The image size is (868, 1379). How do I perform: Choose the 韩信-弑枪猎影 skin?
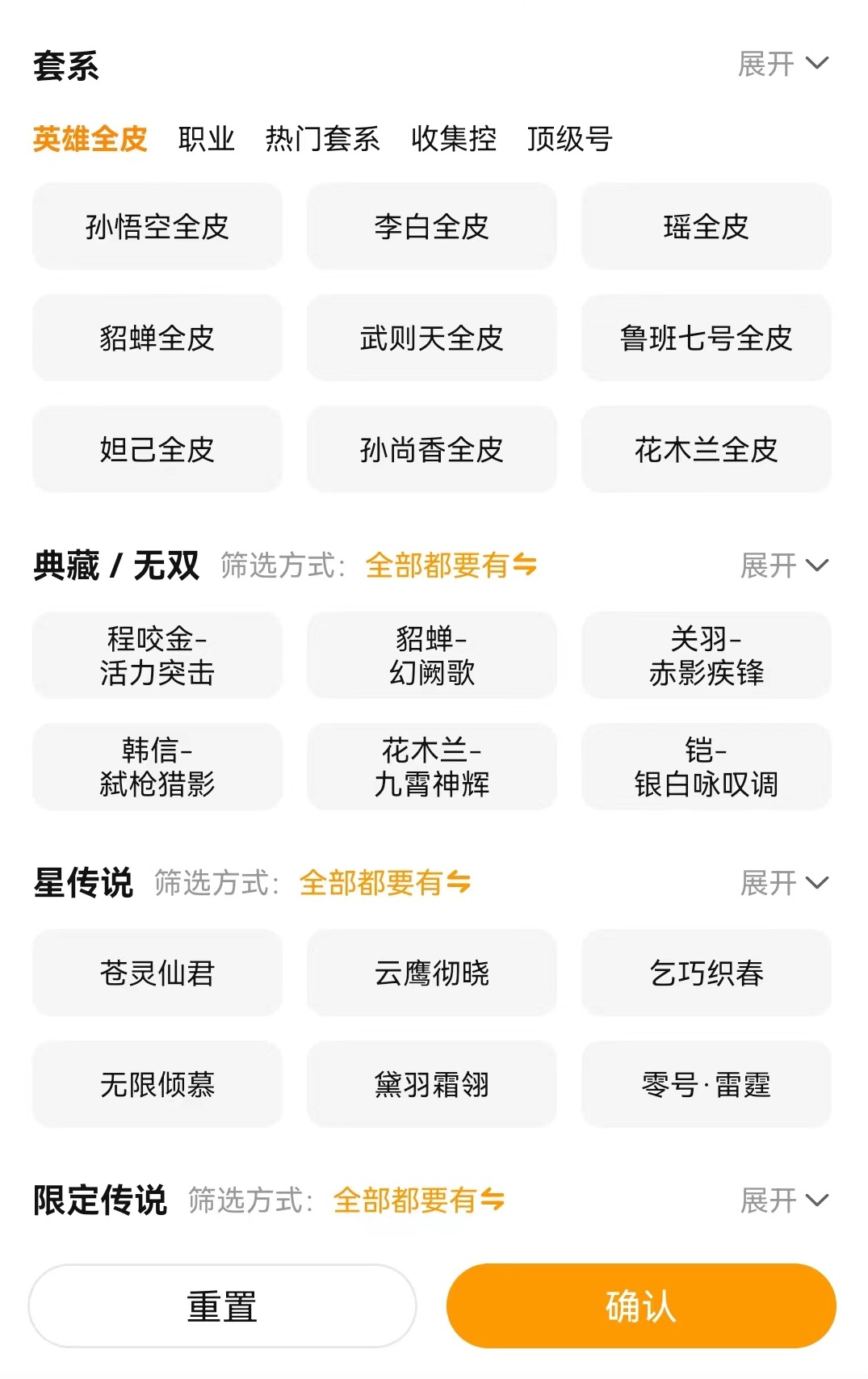(157, 767)
